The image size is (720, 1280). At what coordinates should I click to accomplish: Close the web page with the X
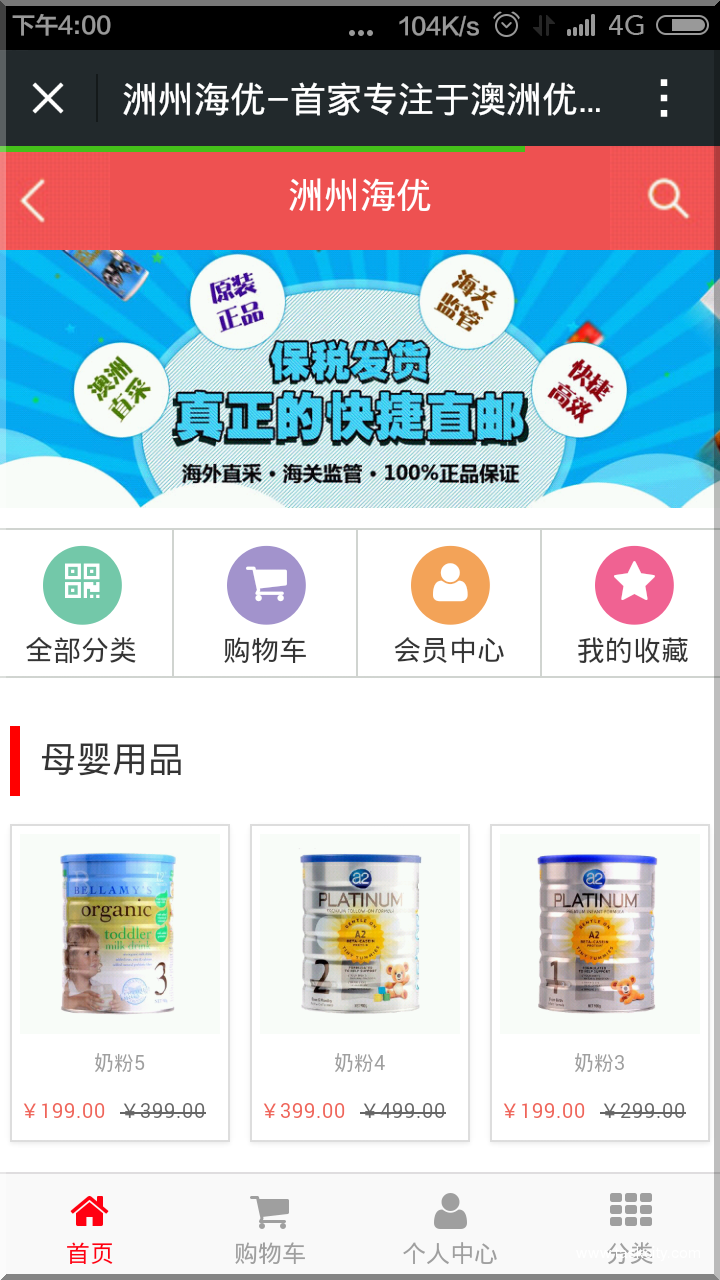click(48, 99)
